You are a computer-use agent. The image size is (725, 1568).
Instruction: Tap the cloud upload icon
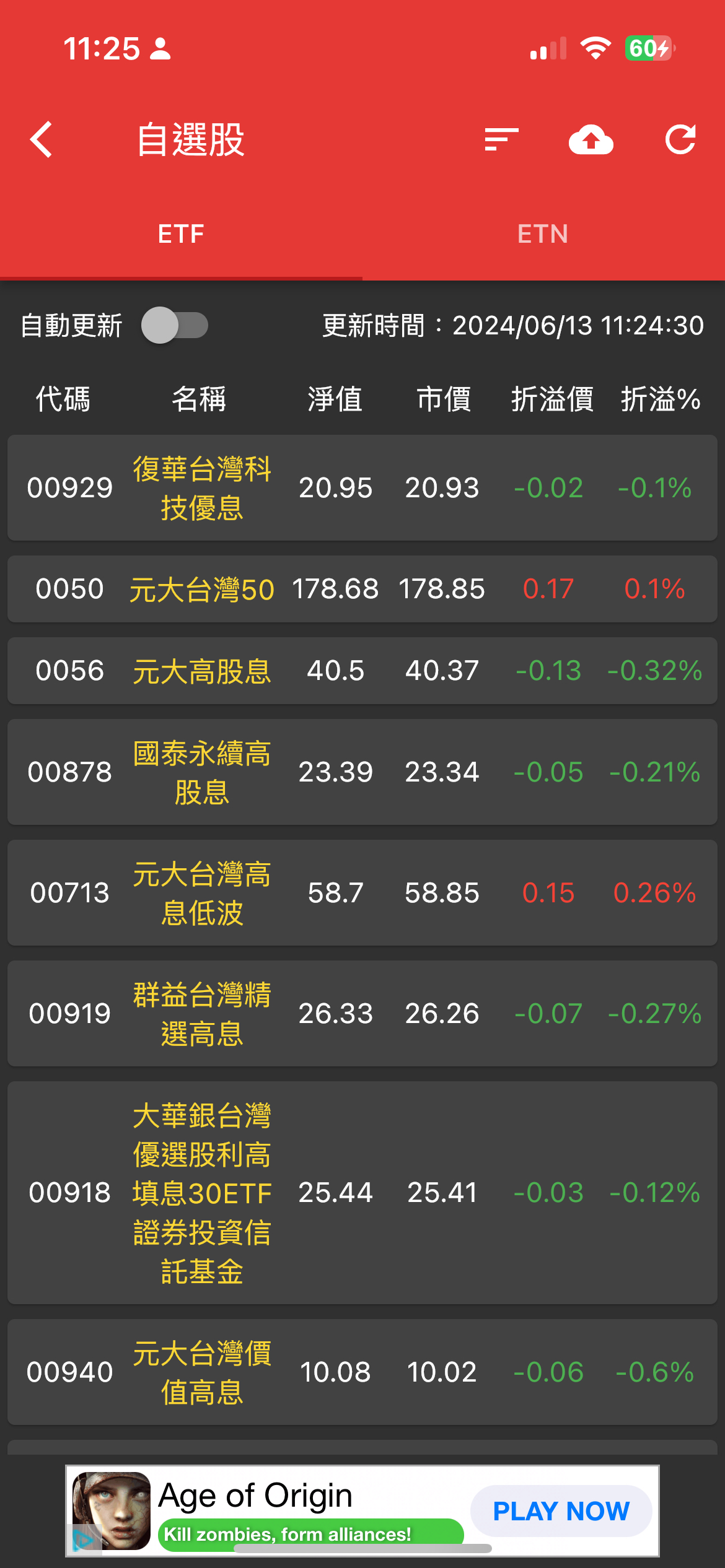(x=591, y=141)
